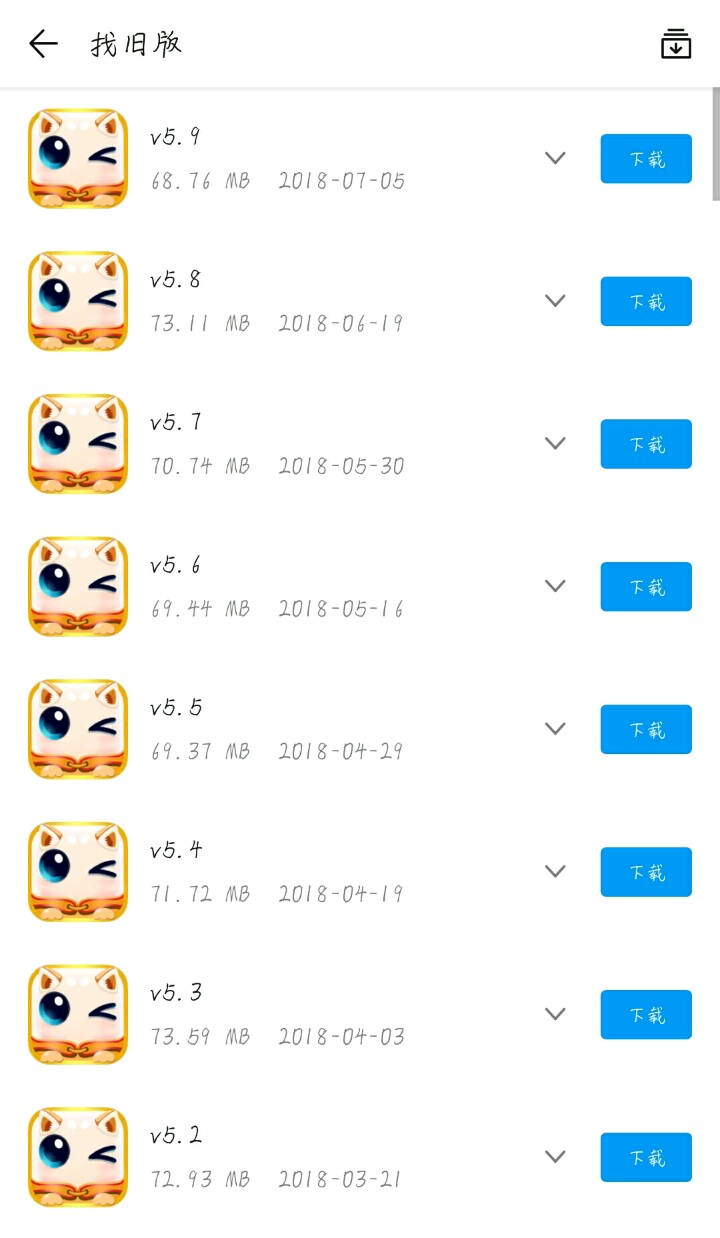Expand details for v5.7
The image size is (720, 1238).
[555, 443]
